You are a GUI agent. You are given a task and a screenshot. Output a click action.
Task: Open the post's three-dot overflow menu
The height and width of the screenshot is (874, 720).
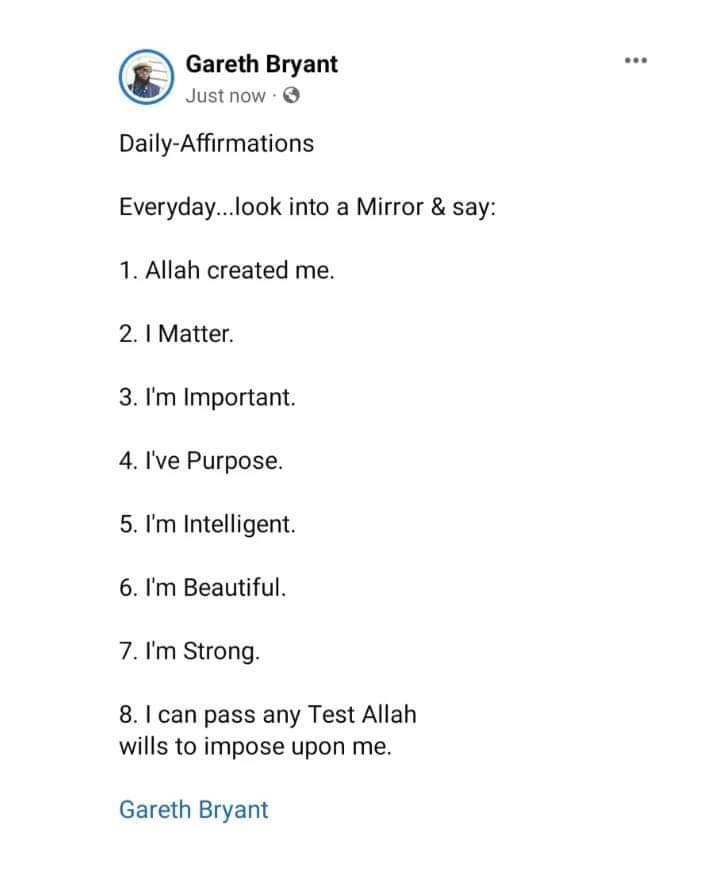click(635, 62)
